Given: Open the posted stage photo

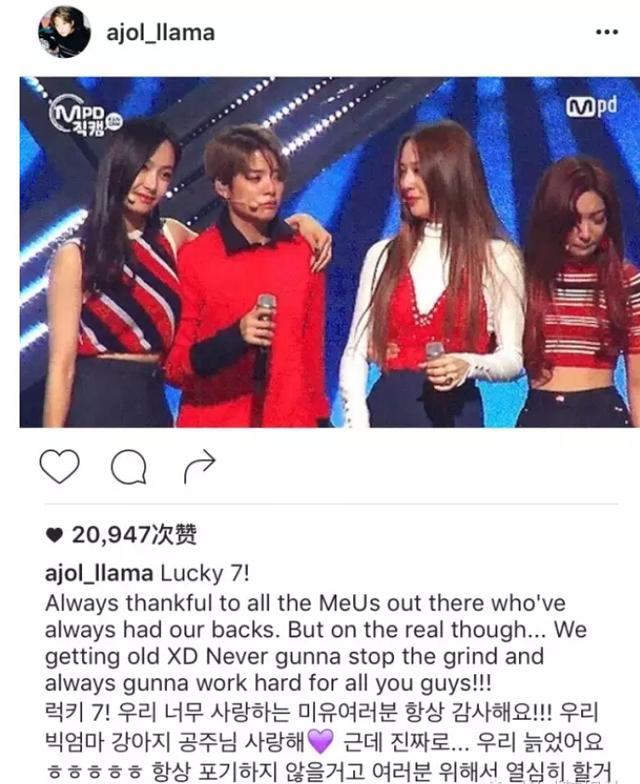Looking at the screenshot, I should pyautogui.click(x=320, y=252).
